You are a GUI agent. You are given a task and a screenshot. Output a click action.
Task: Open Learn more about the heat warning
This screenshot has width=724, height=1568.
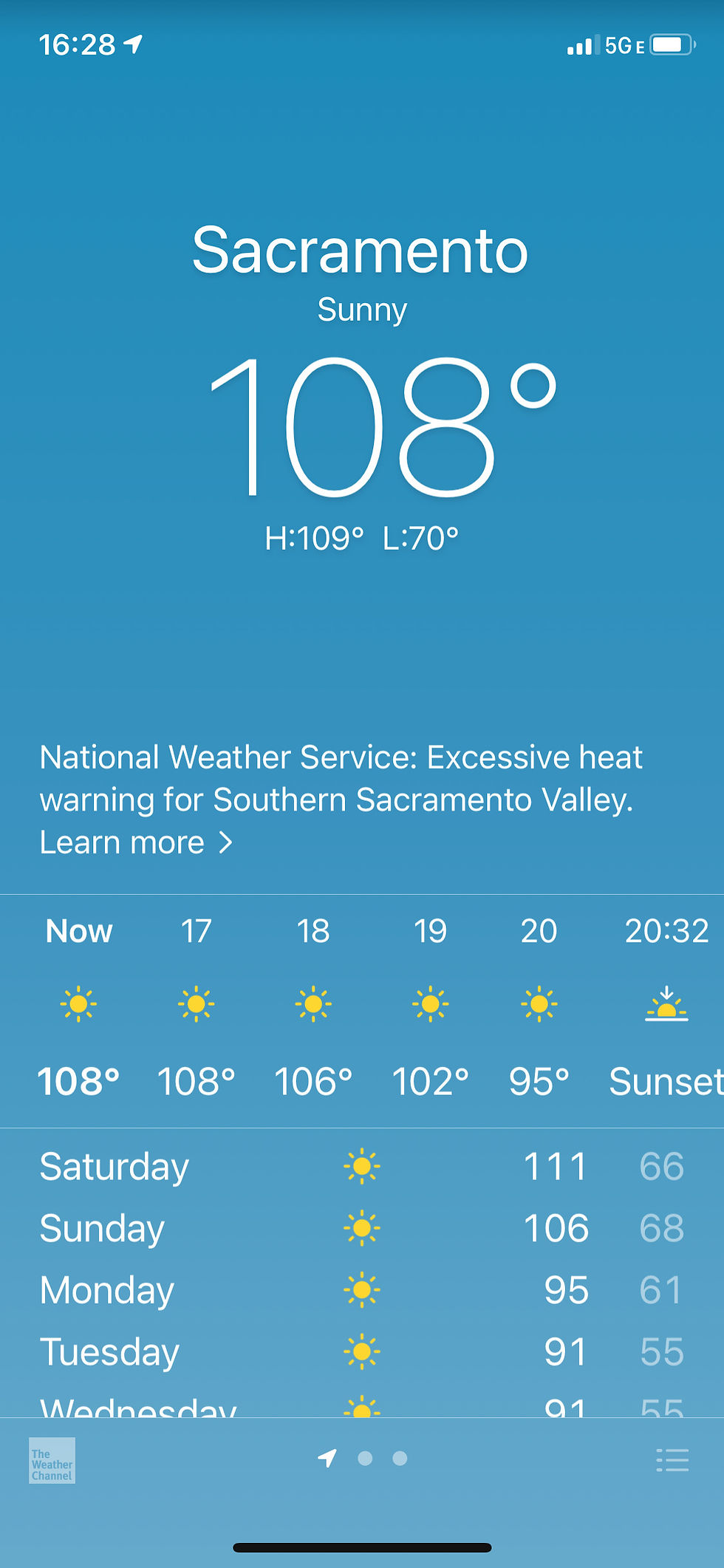pyautogui.click(x=136, y=843)
